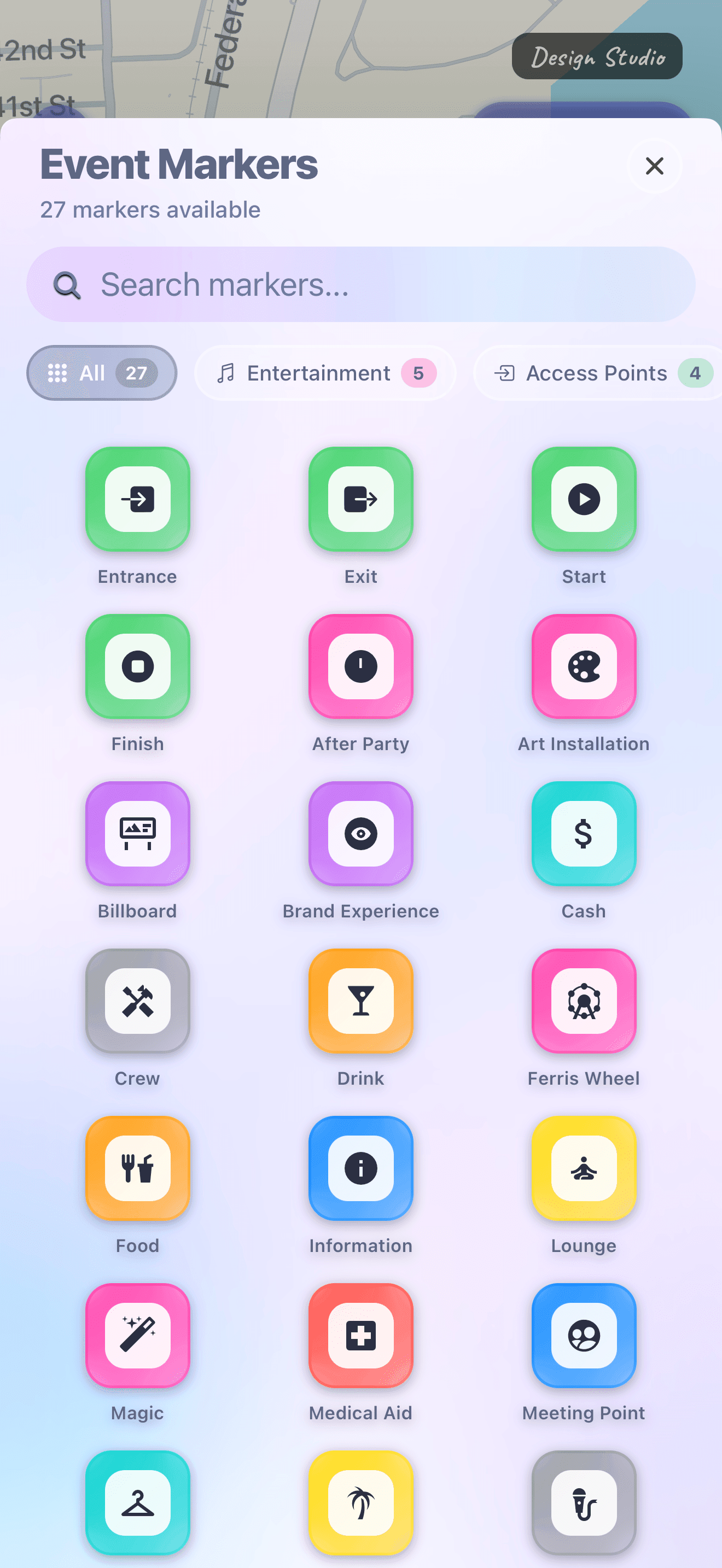Select the Cash marker
722x1568 pixels.
point(583,834)
